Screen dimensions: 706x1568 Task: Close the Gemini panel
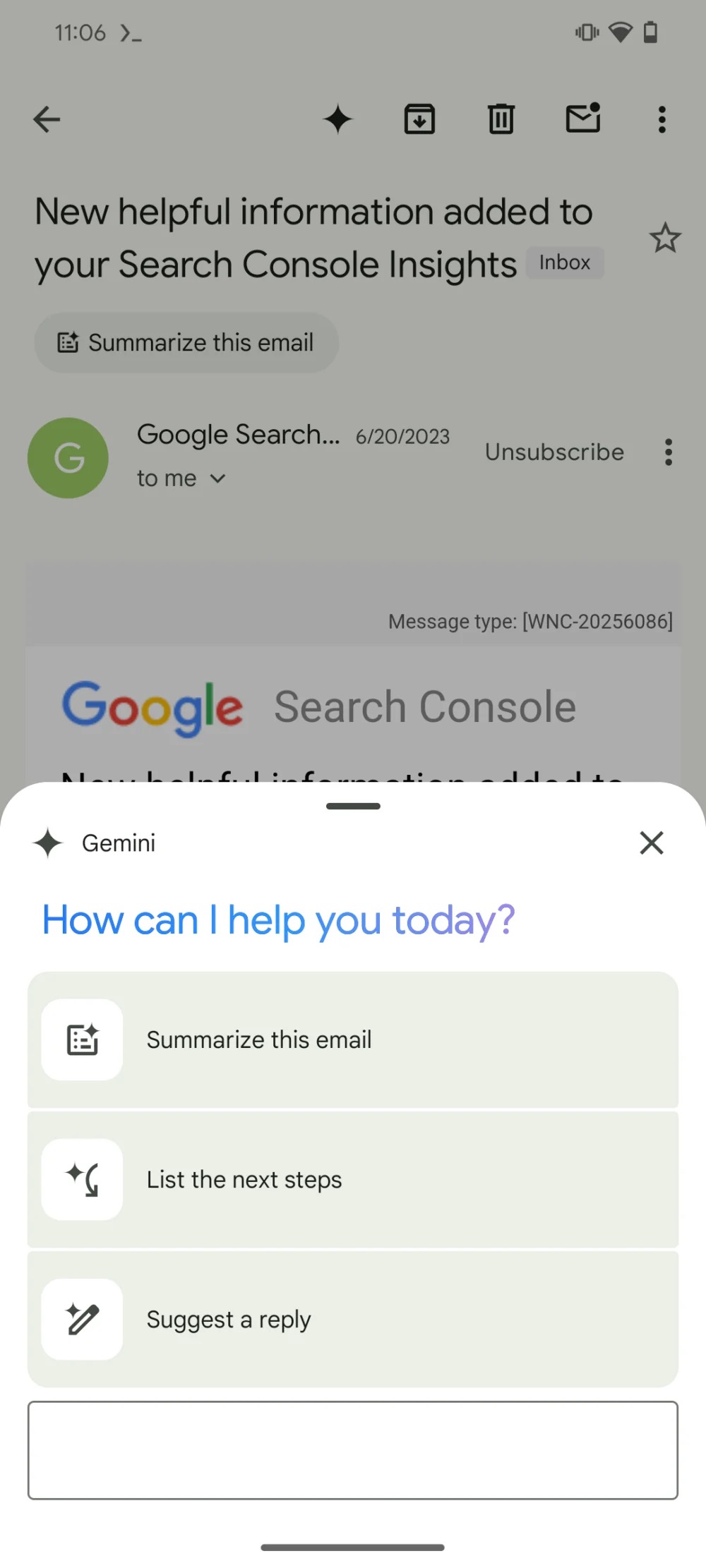(651, 843)
